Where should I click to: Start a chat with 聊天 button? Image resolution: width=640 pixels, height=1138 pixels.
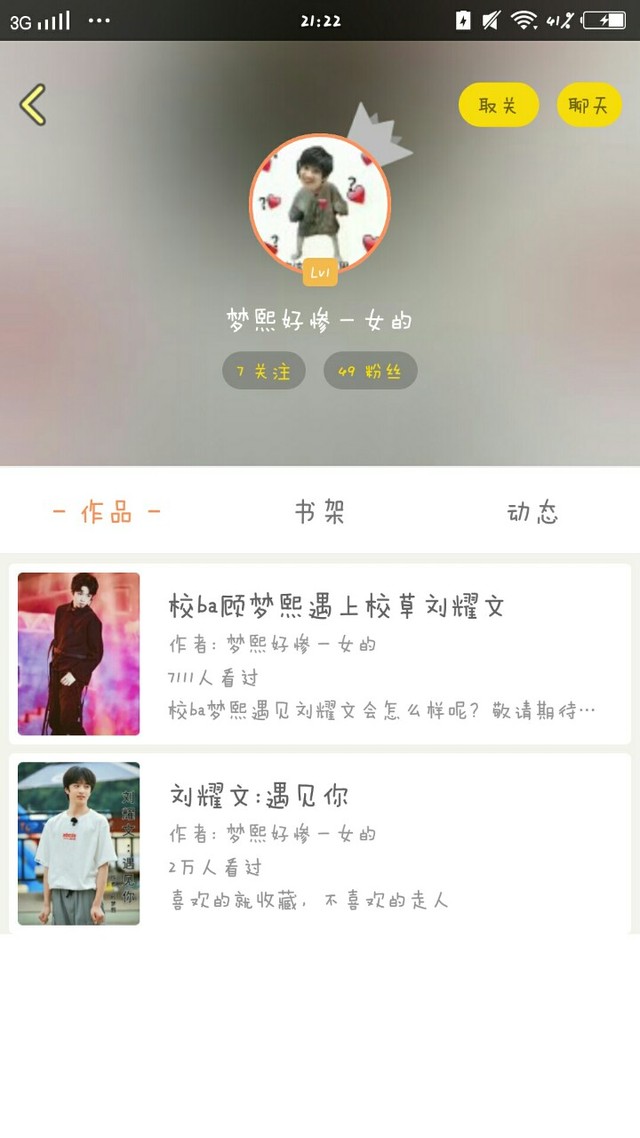tap(589, 105)
